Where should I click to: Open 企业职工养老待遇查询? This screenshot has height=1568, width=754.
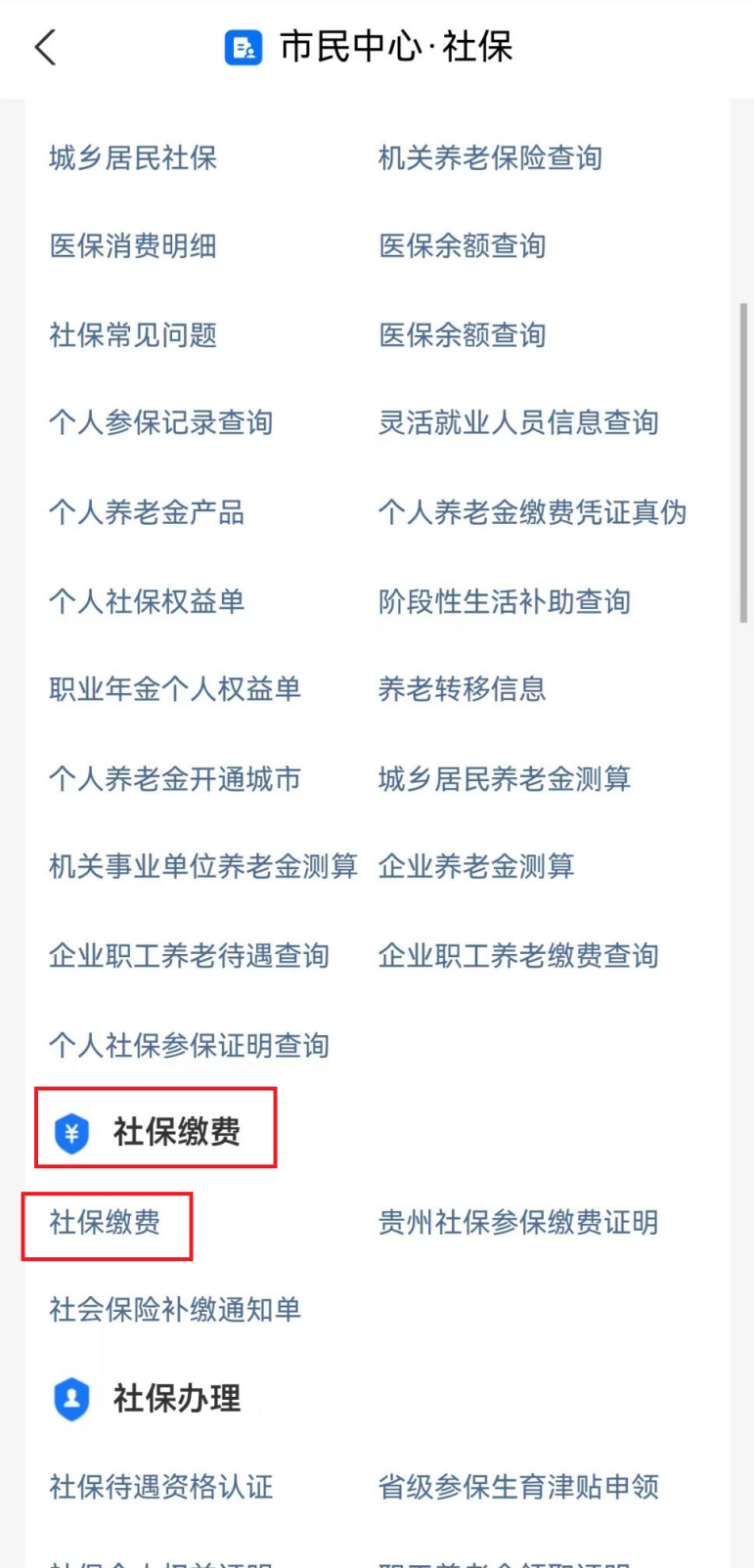point(189,955)
